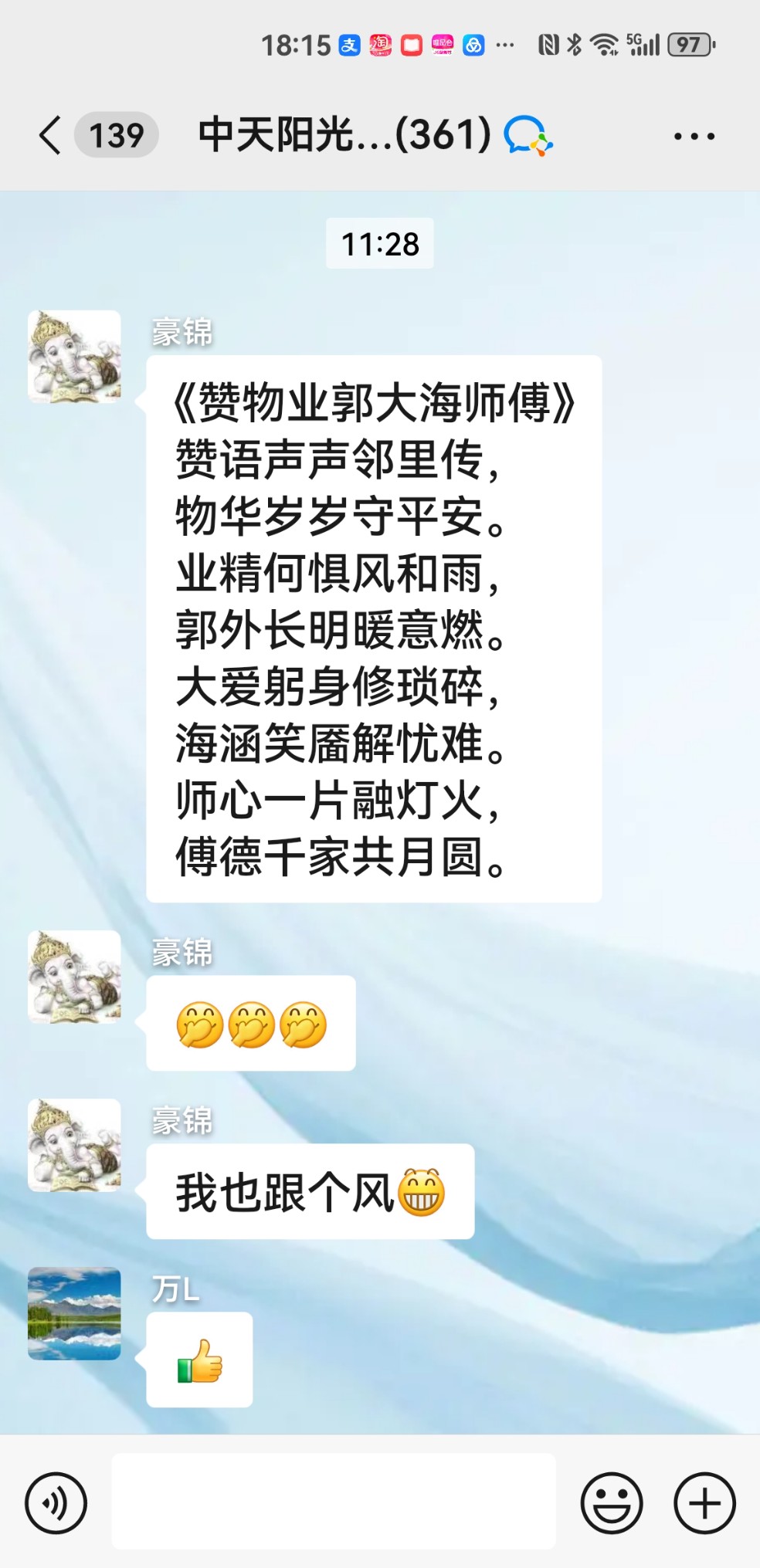Open the plus attachments menu

point(704,1502)
